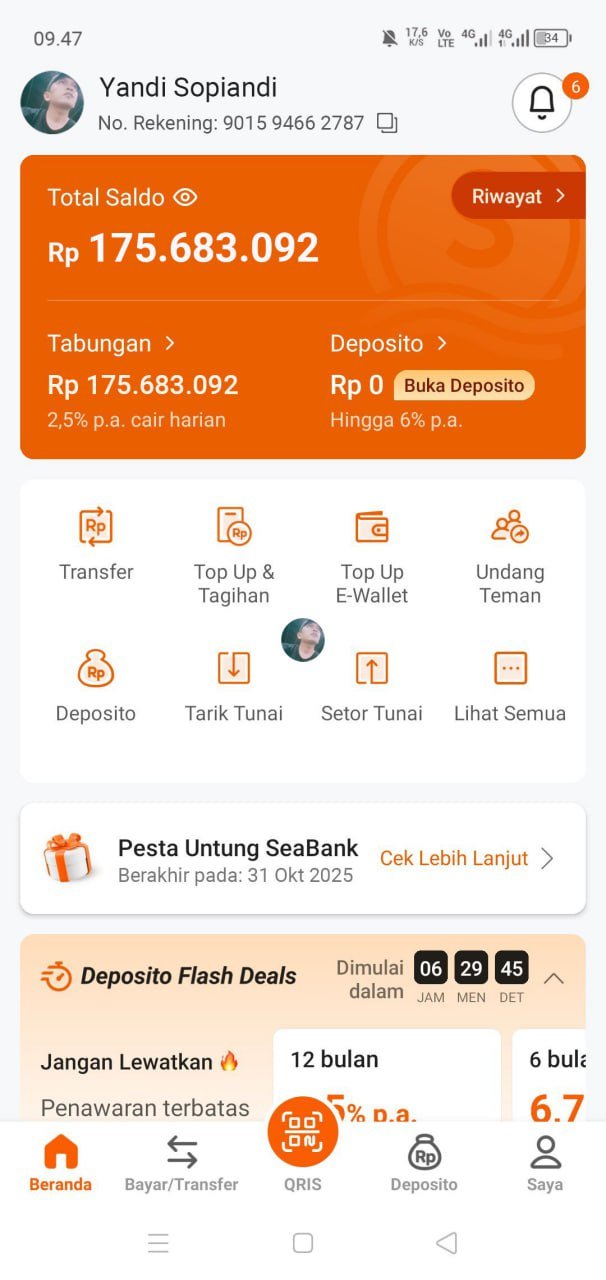The image size is (606, 1280).
Task: Copy the account number
Action: (x=387, y=123)
